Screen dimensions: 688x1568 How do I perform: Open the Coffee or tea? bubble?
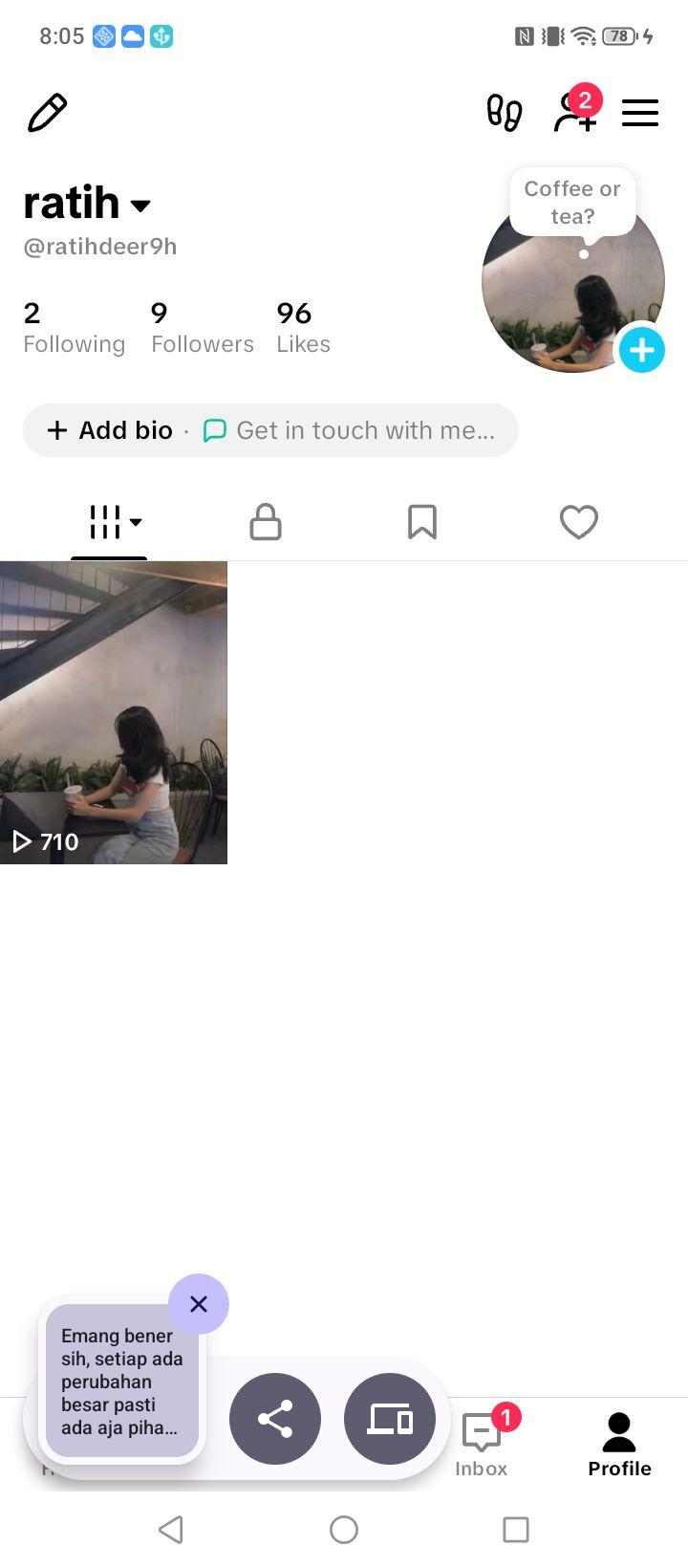[572, 203]
